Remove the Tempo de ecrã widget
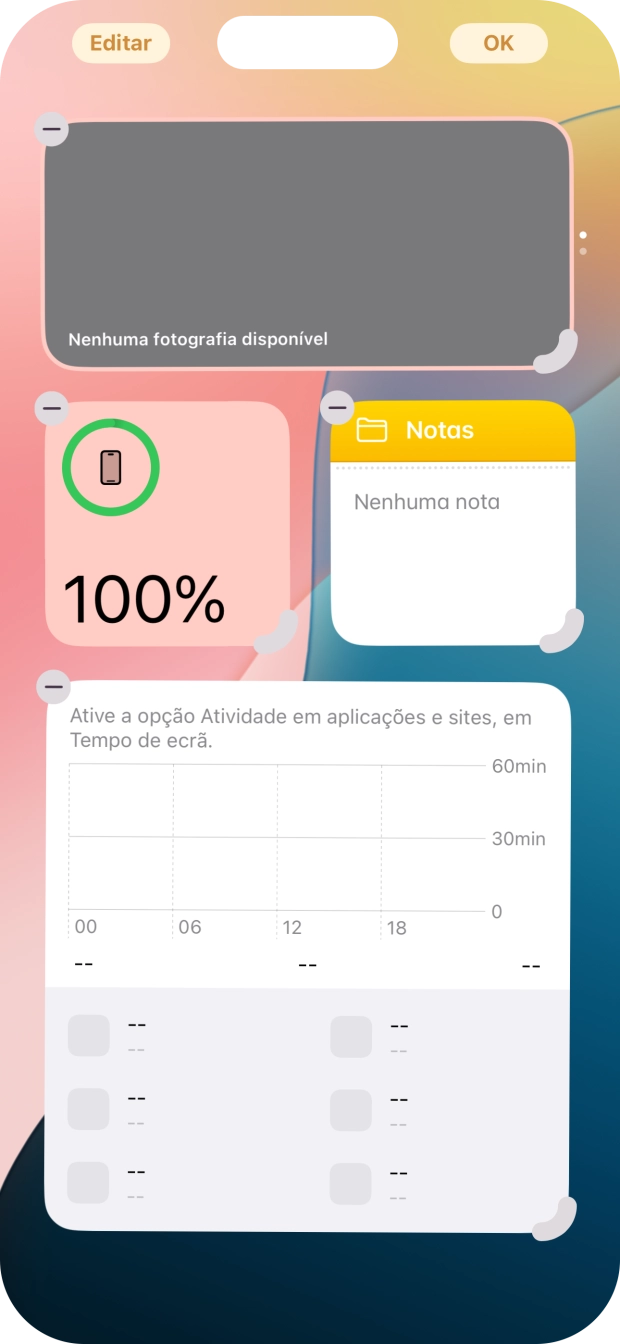Viewport: 620px width, 1344px height. pos(52,687)
